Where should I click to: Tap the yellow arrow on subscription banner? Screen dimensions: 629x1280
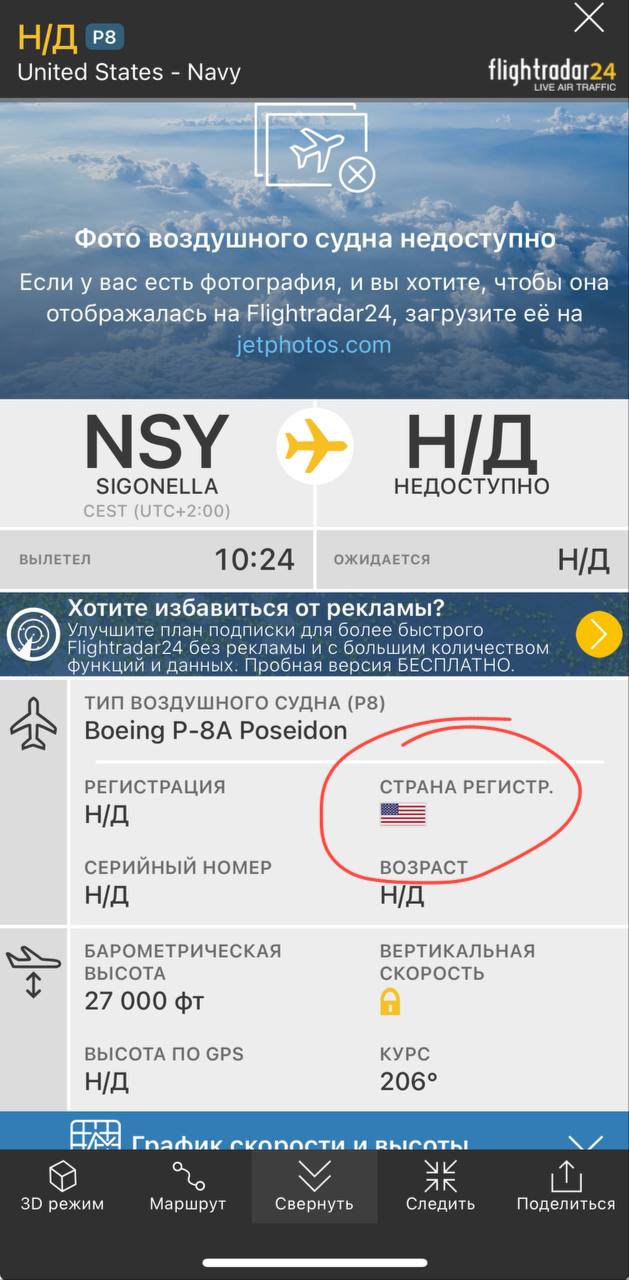coord(599,634)
